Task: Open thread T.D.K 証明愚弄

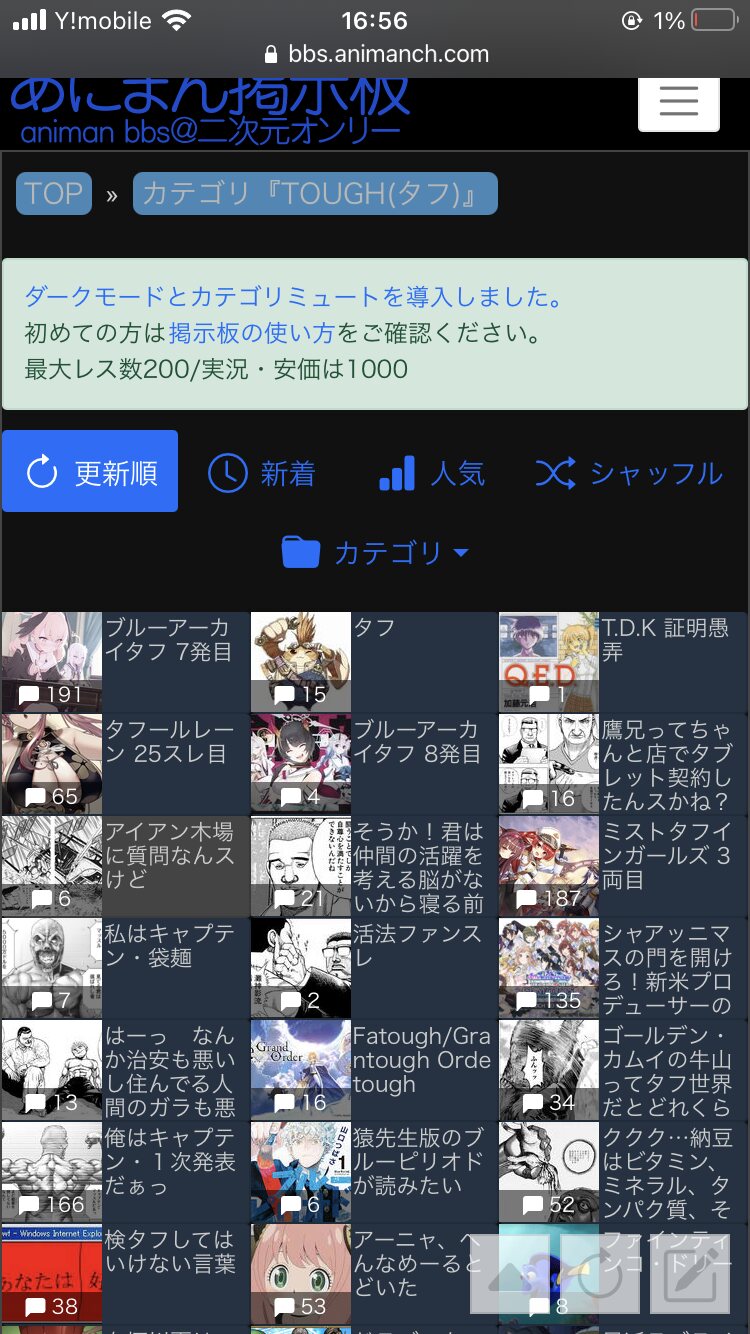Action: pyautogui.click(x=664, y=640)
